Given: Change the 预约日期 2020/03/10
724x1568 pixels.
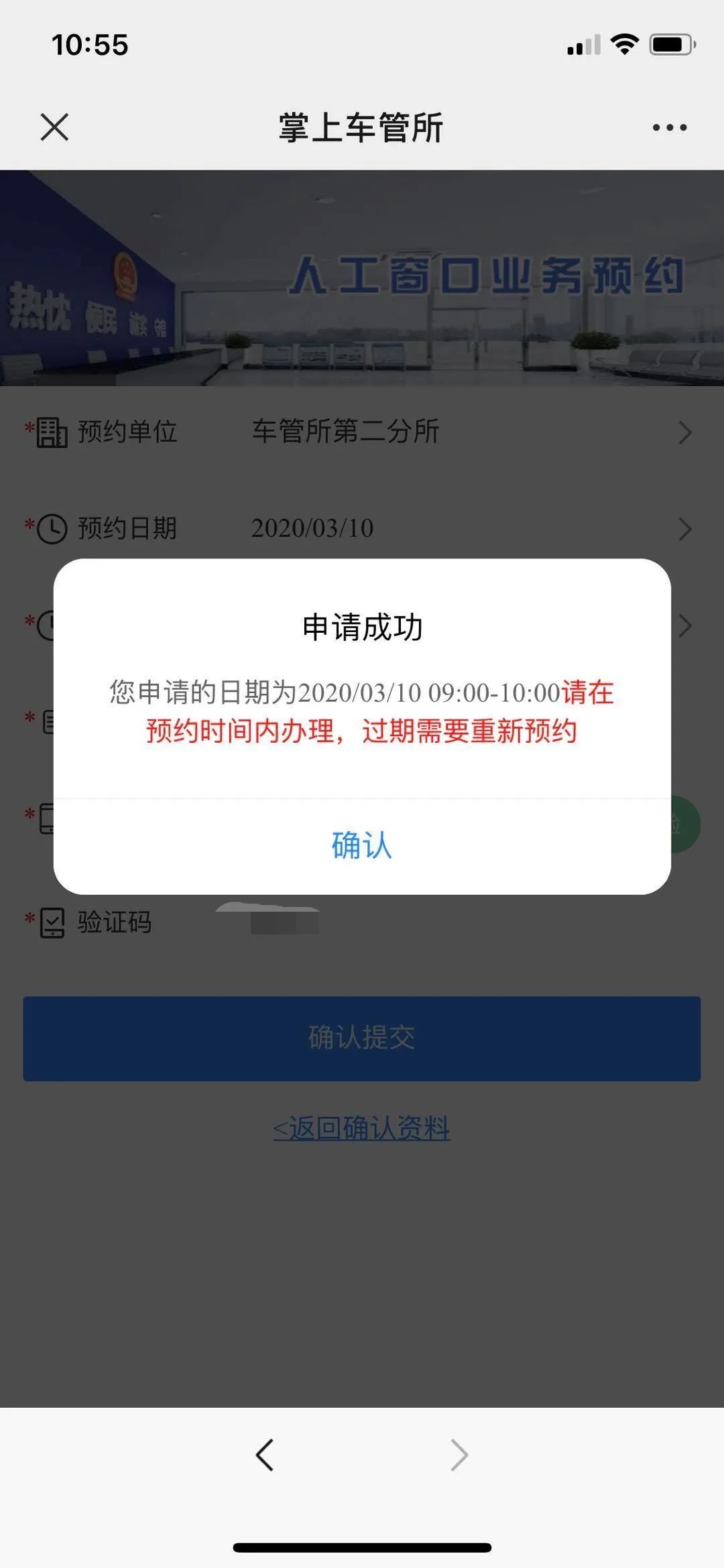Looking at the screenshot, I should pos(362,528).
